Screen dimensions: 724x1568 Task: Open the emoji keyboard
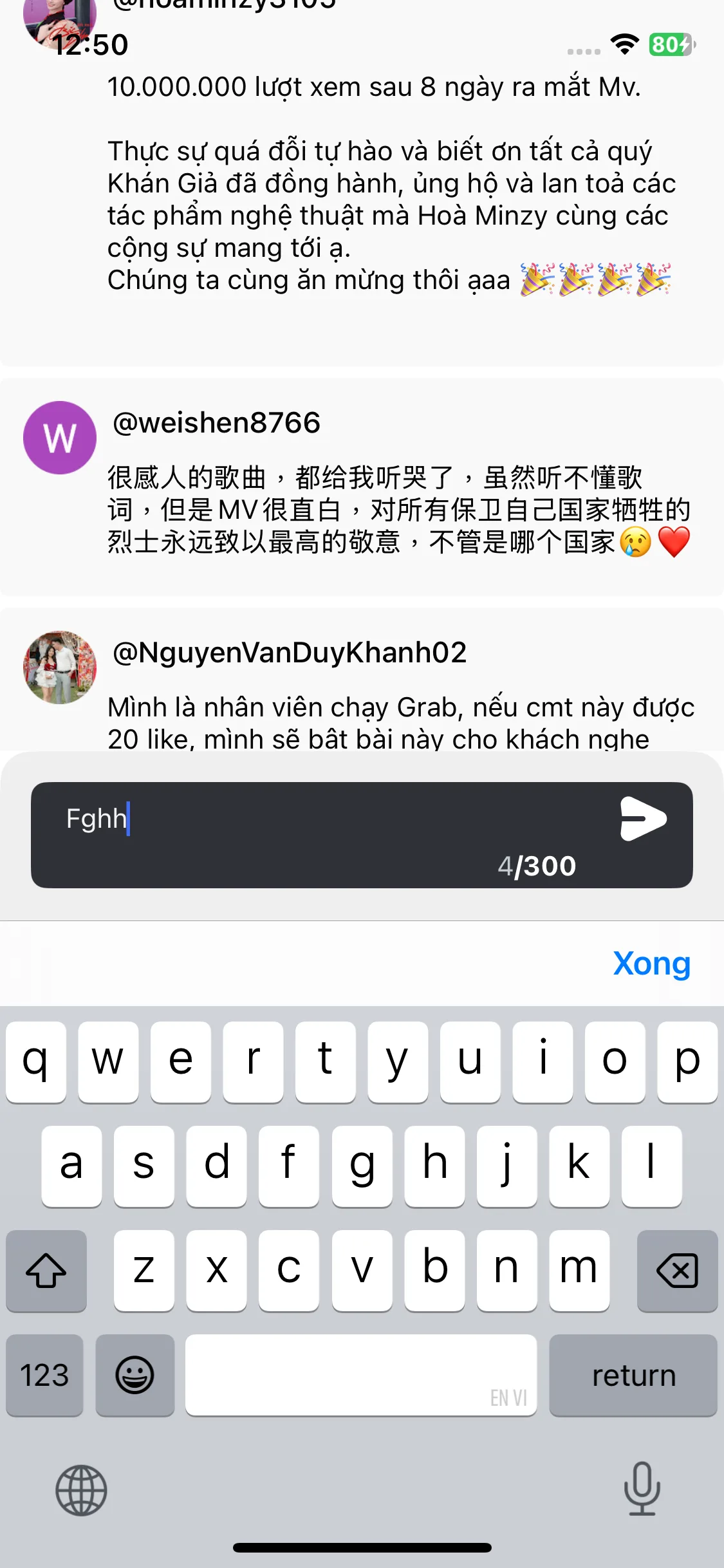tap(135, 1375)
